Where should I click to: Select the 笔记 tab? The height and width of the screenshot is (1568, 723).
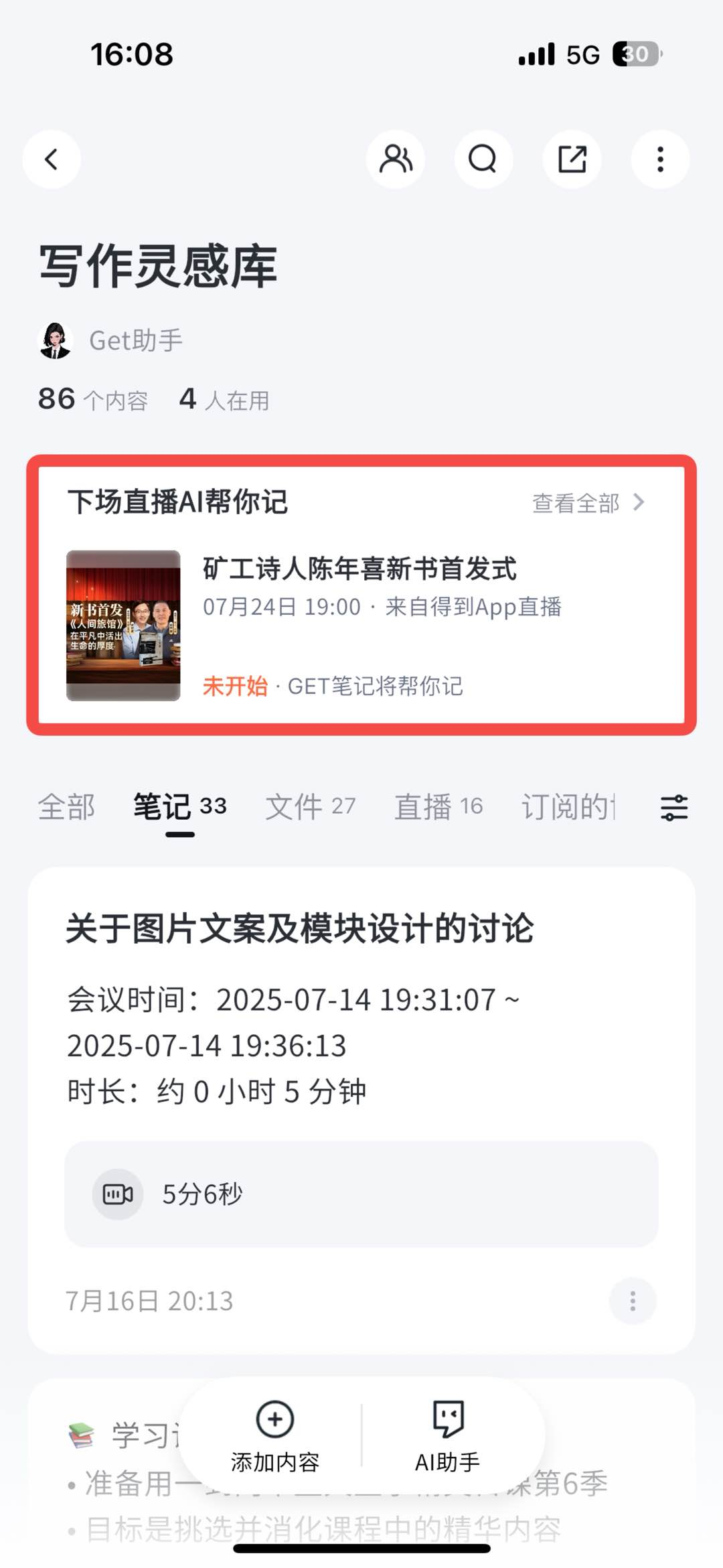point(179,806)
